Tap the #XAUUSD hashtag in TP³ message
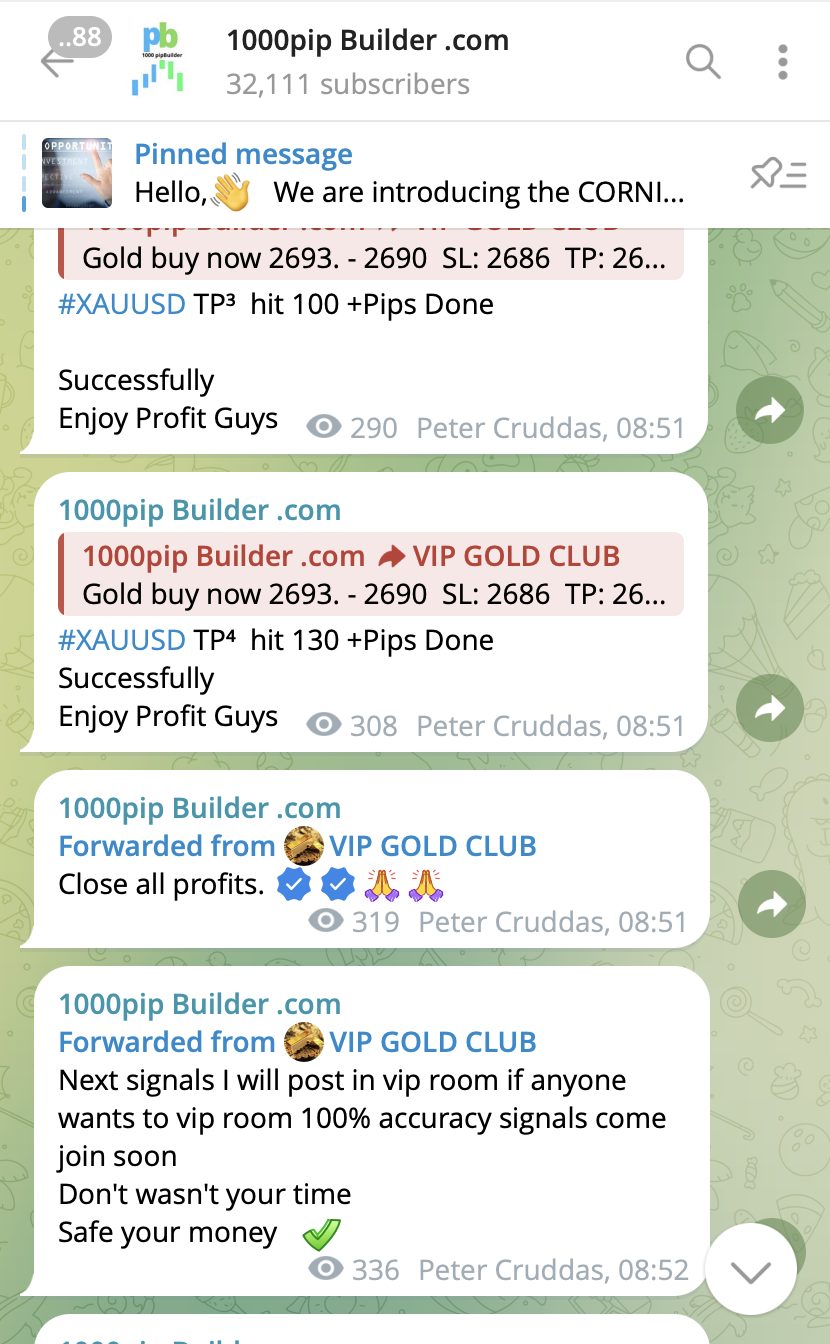This screenshot has width=830, height=1344. (121, 304)
